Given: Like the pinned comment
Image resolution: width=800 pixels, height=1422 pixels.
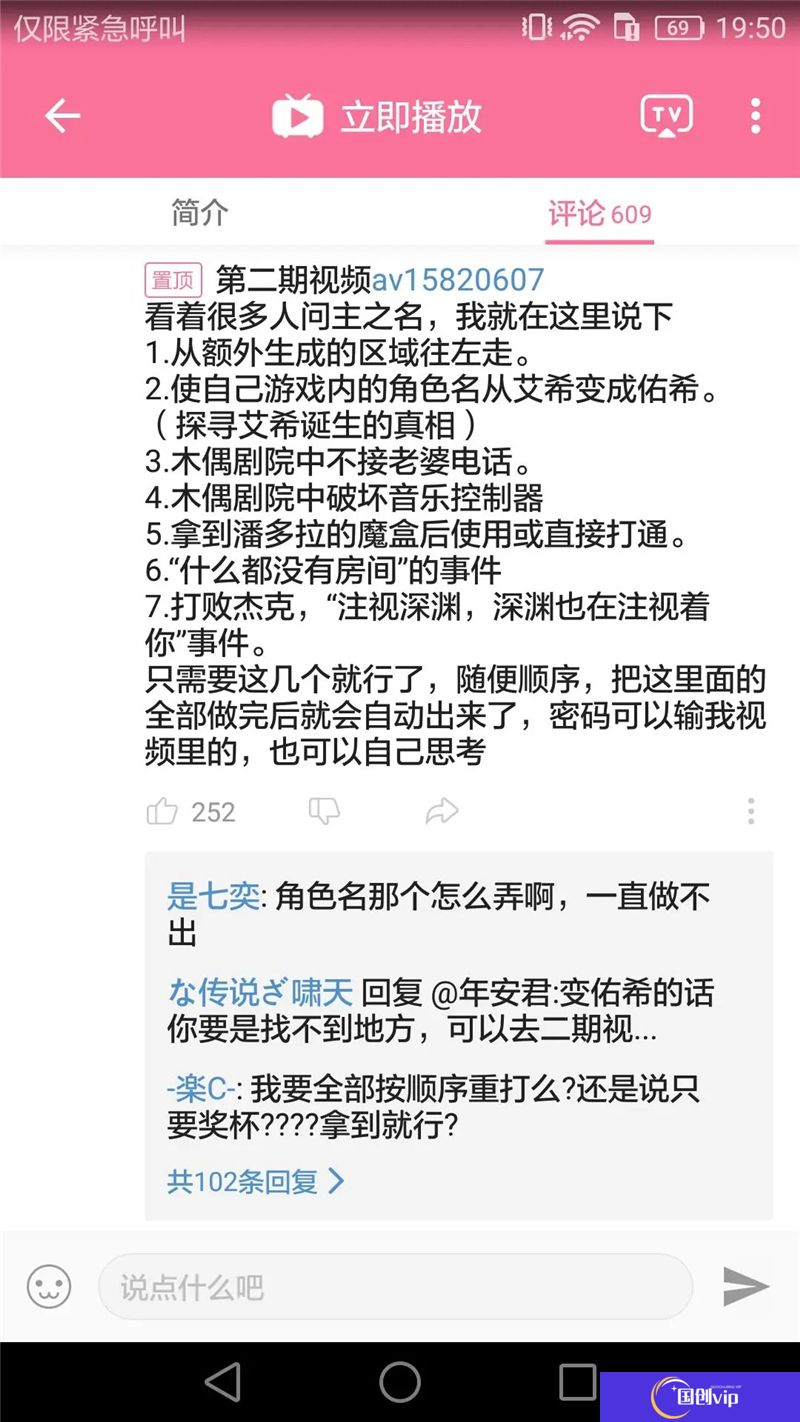Looking at the screenshot, I should point(163,811).
